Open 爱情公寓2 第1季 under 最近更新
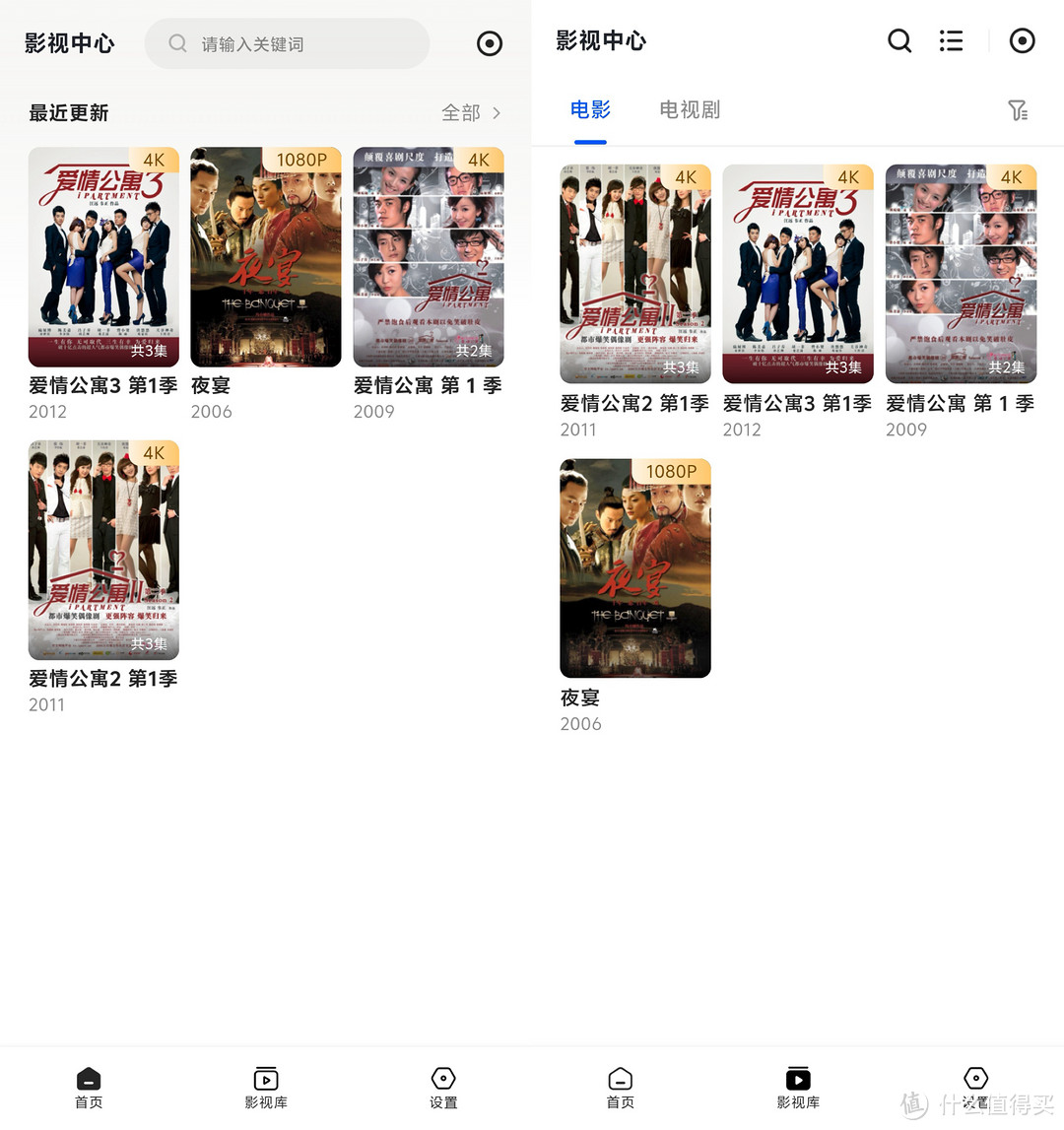The height and width of the screenshot is (1130, 1064). point(103,550)
